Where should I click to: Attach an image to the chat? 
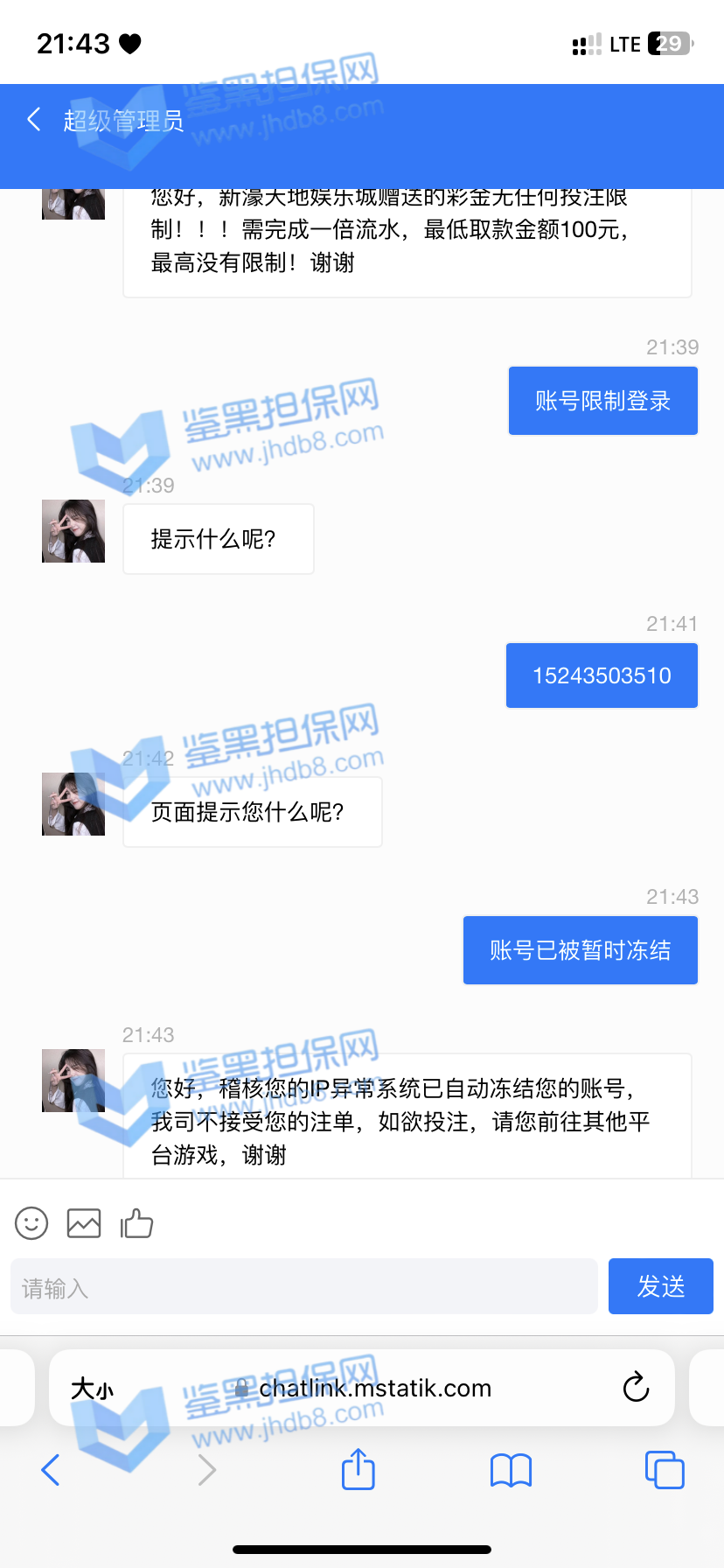pyautogui.click(x=84, y=1223)
